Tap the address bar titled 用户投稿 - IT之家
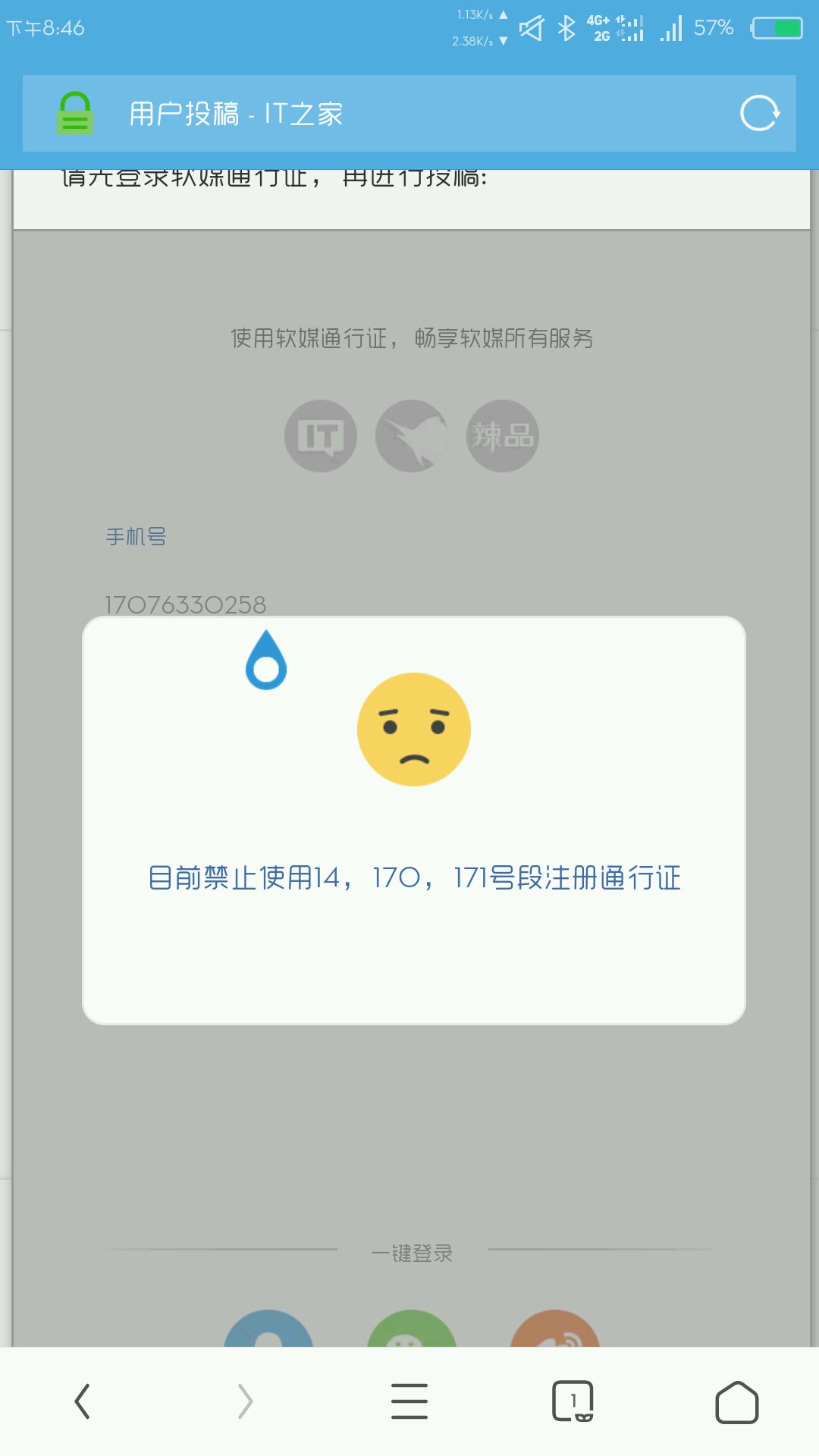 click(x=409, y=114)
